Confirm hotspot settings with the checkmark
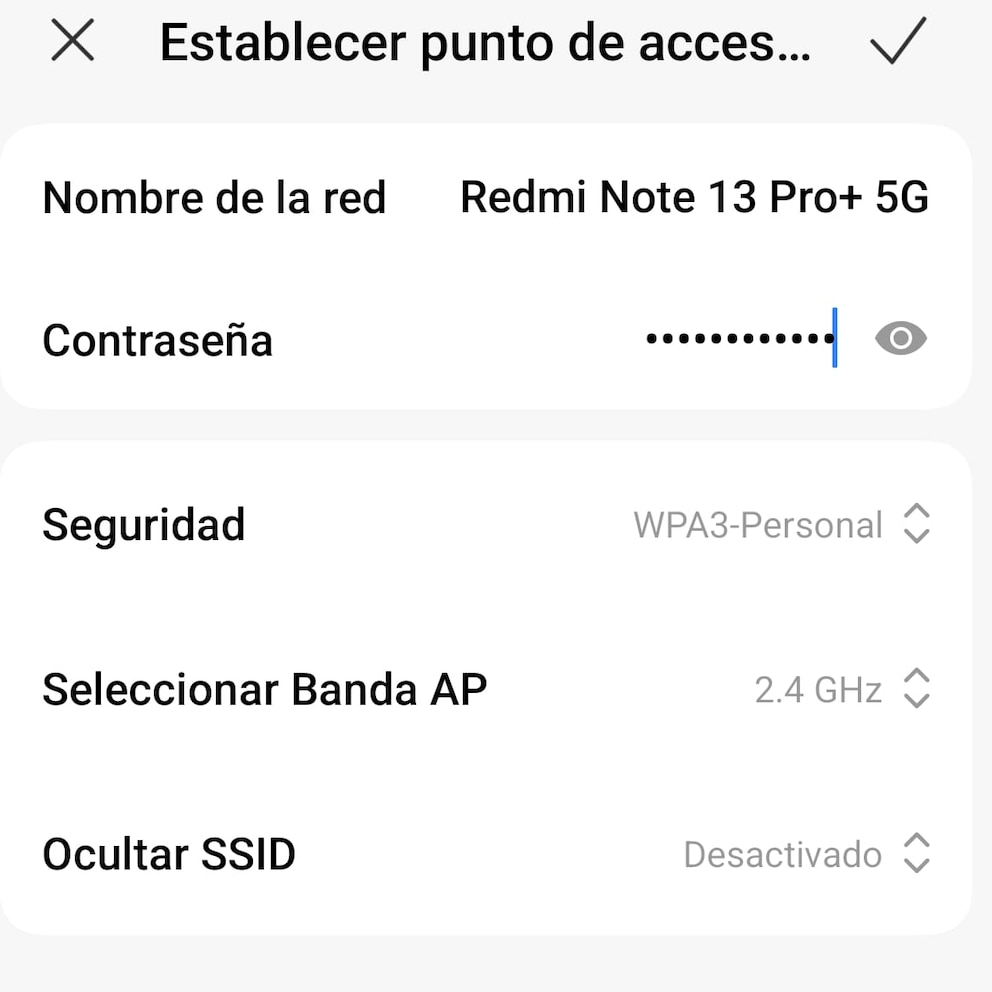 click(897, 42)
